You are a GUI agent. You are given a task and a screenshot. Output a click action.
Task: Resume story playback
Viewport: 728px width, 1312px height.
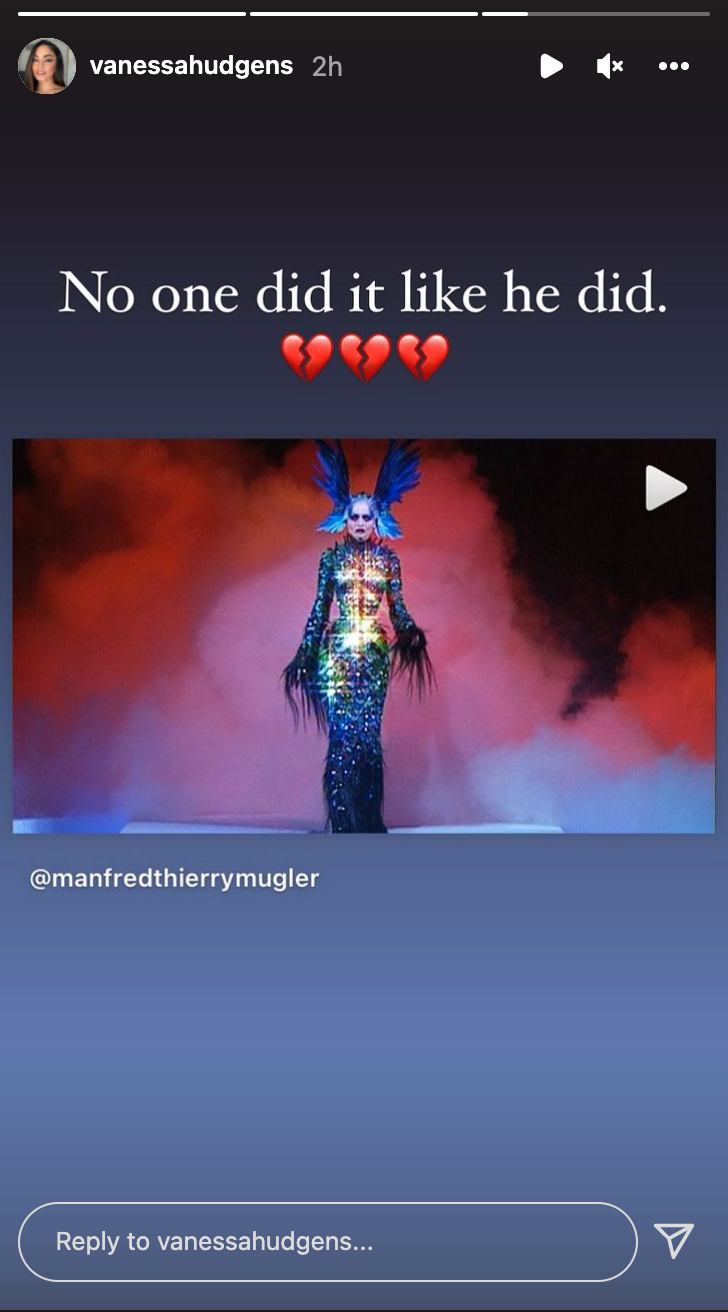click(551, 66)
